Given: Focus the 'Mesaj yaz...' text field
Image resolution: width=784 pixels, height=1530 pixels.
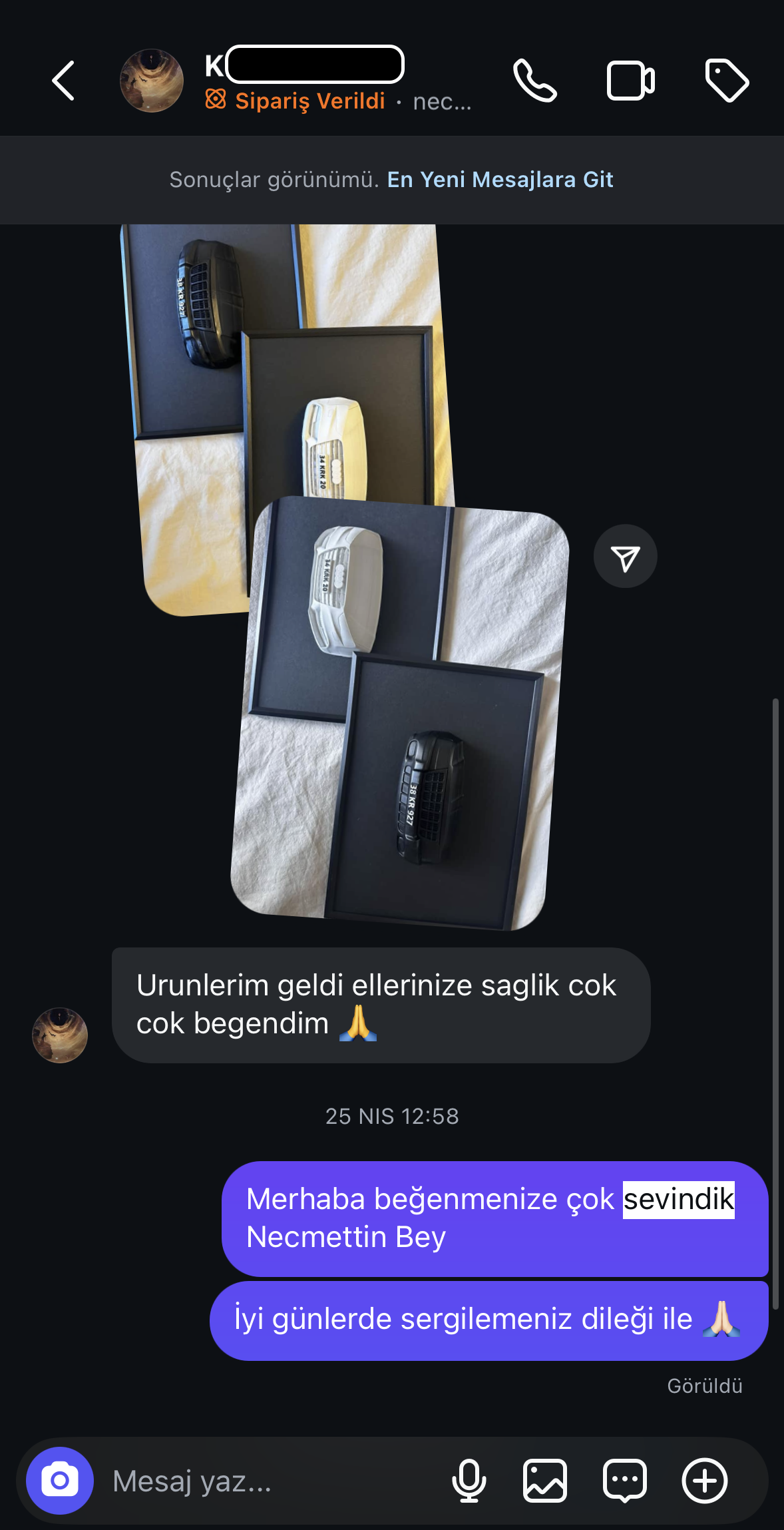Looking at the screenshot, I should (266, 1481).
